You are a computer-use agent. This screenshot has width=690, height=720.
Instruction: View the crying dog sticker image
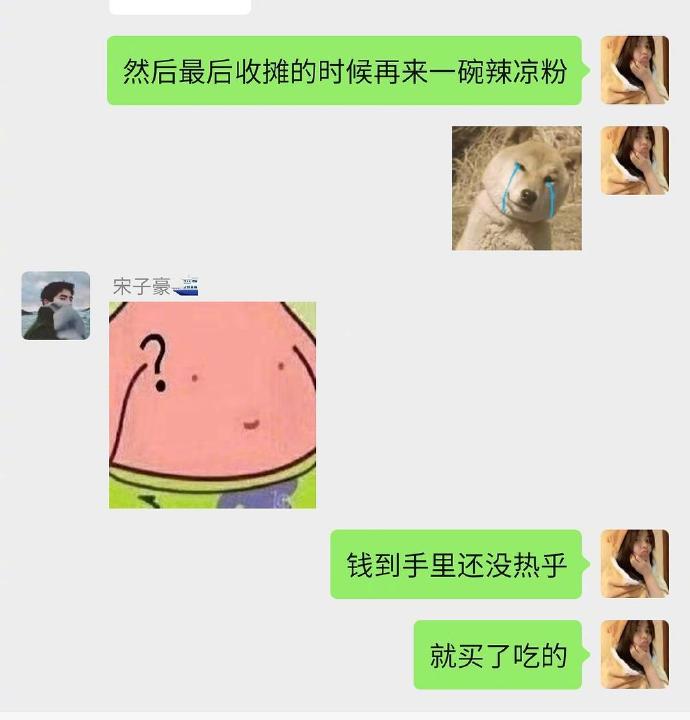click(x=516, y=188)
